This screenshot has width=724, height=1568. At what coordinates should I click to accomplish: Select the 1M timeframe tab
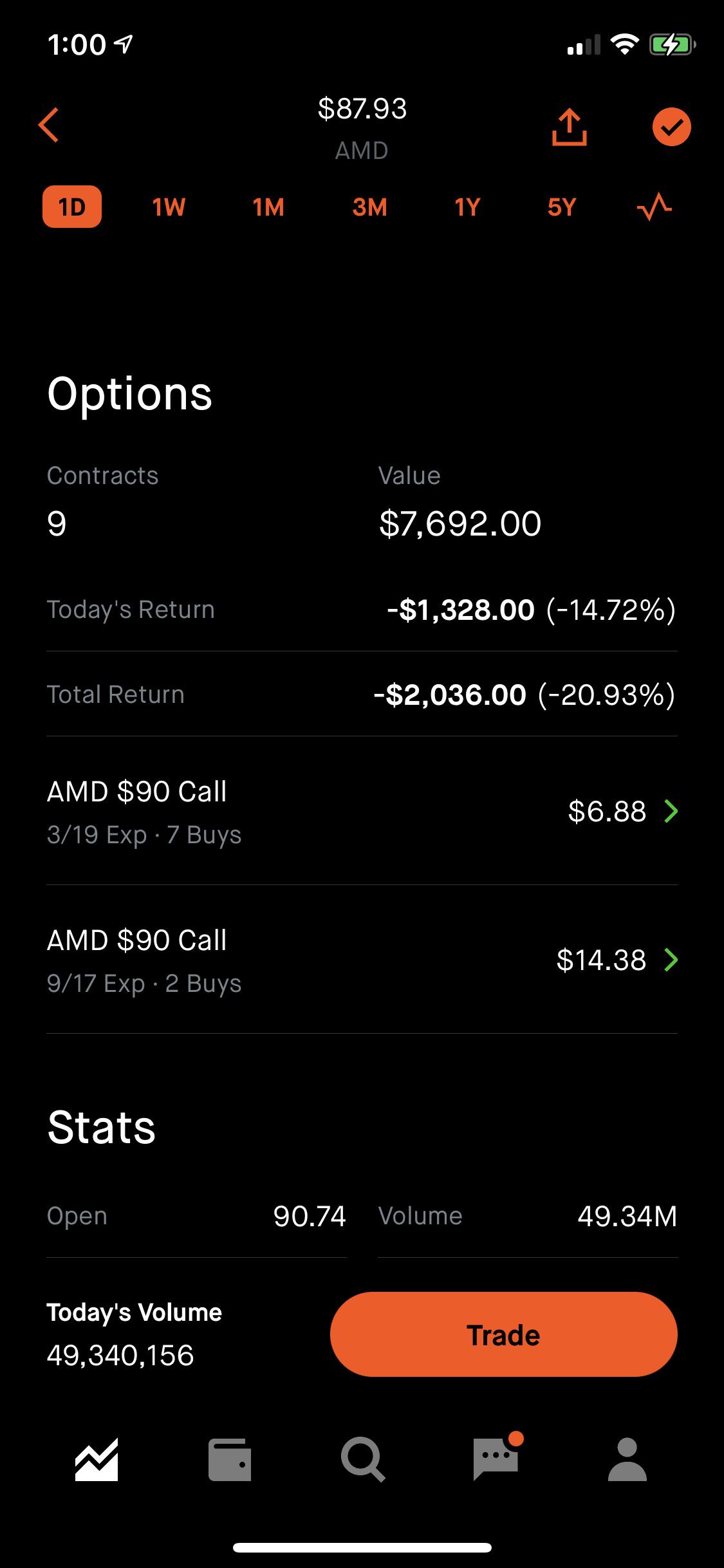click(x=268, y=207)
